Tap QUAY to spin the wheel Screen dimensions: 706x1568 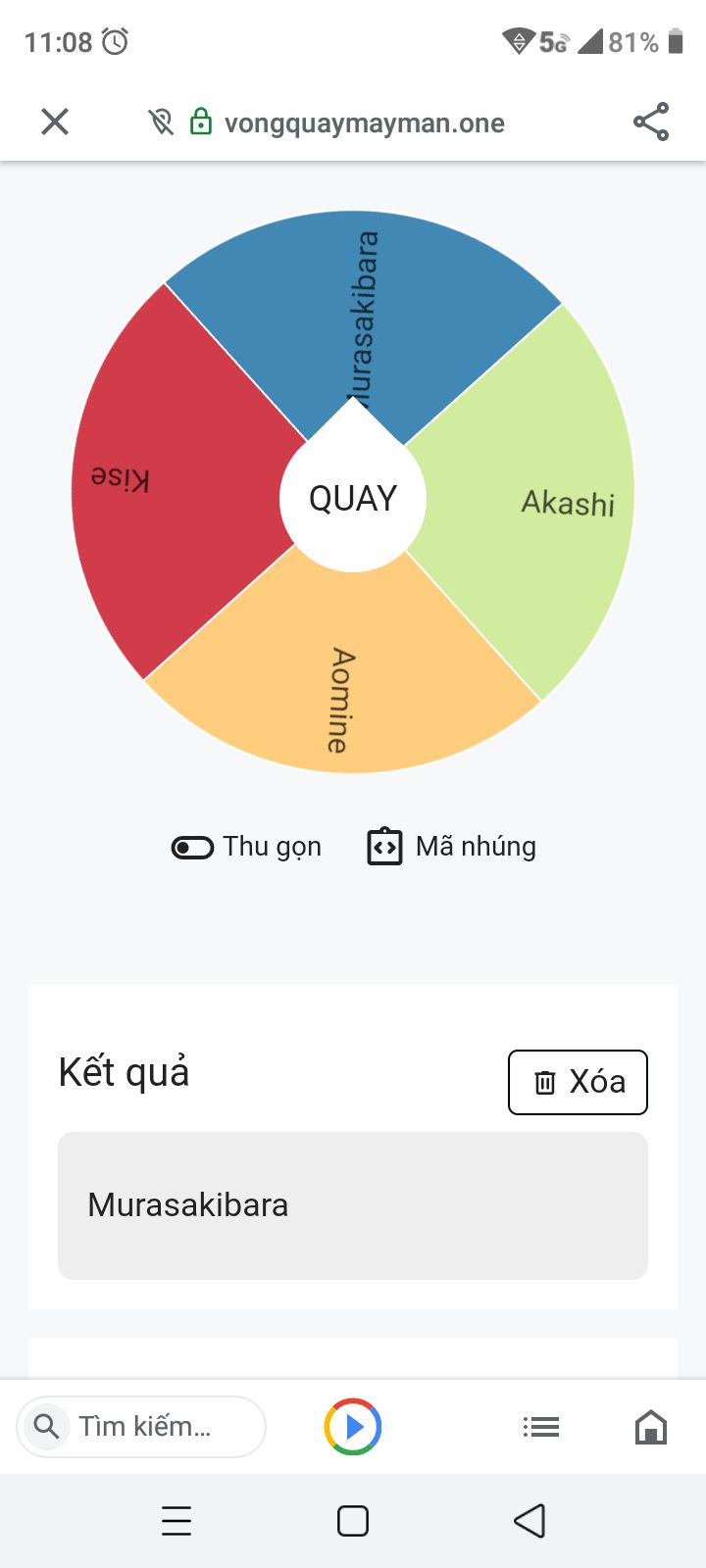pos(353,498)
